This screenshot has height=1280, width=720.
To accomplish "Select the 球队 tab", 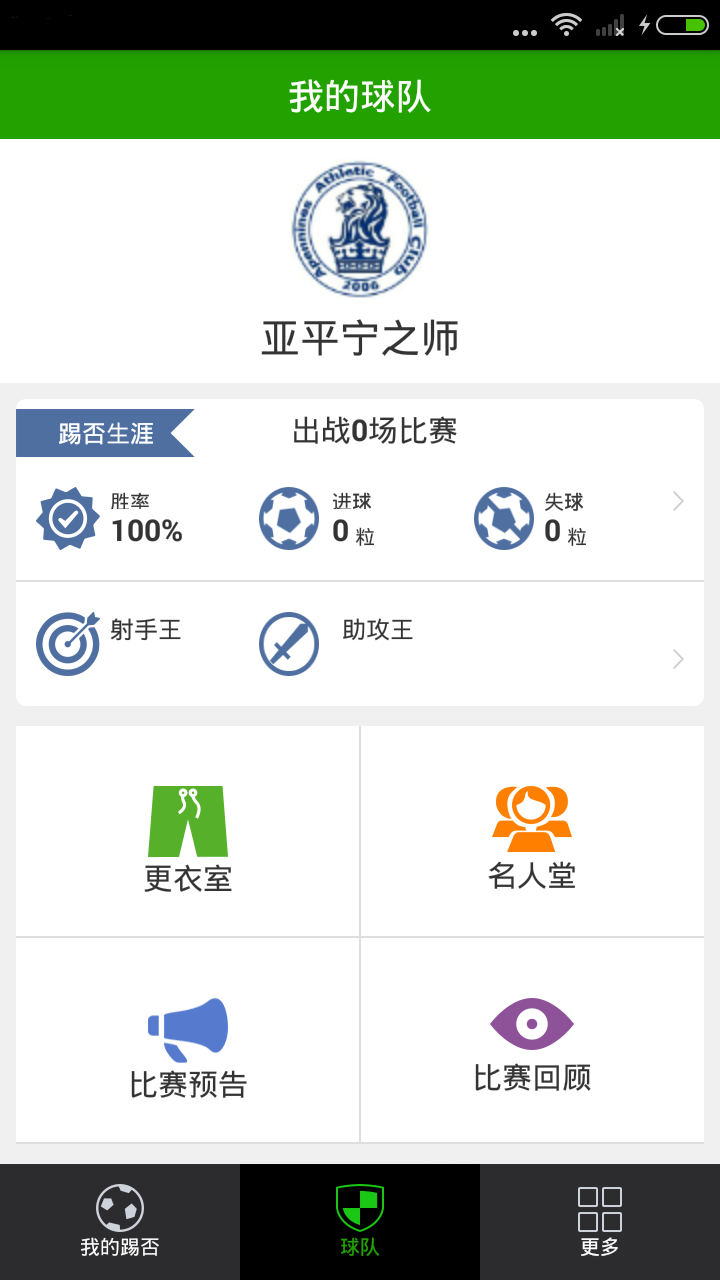I will click(360, 1222).
